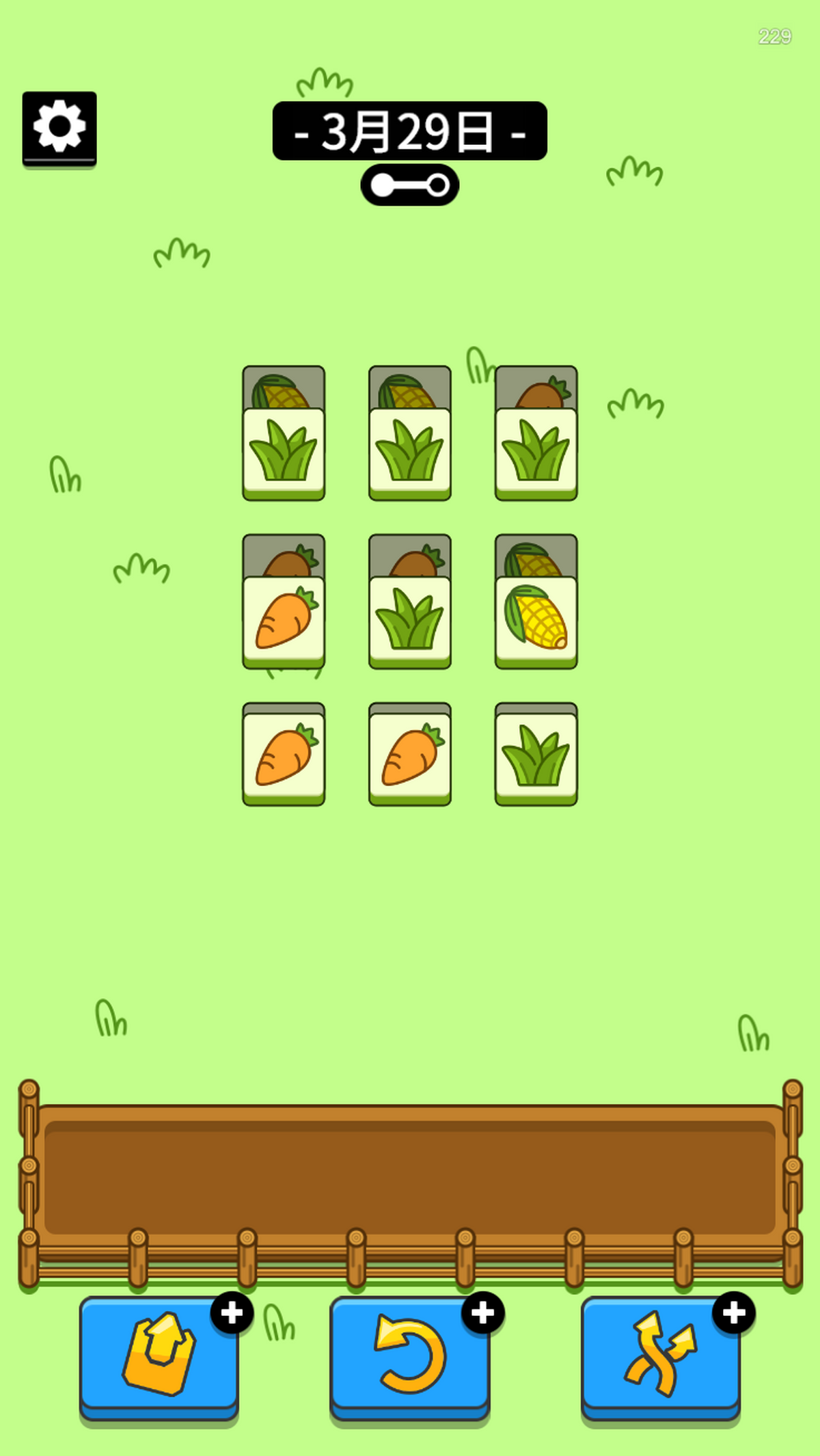Viewport: 820px width, 1456px height.
Task: Select the grass tile in the bottom row
Action: click(x=536, y=755)
